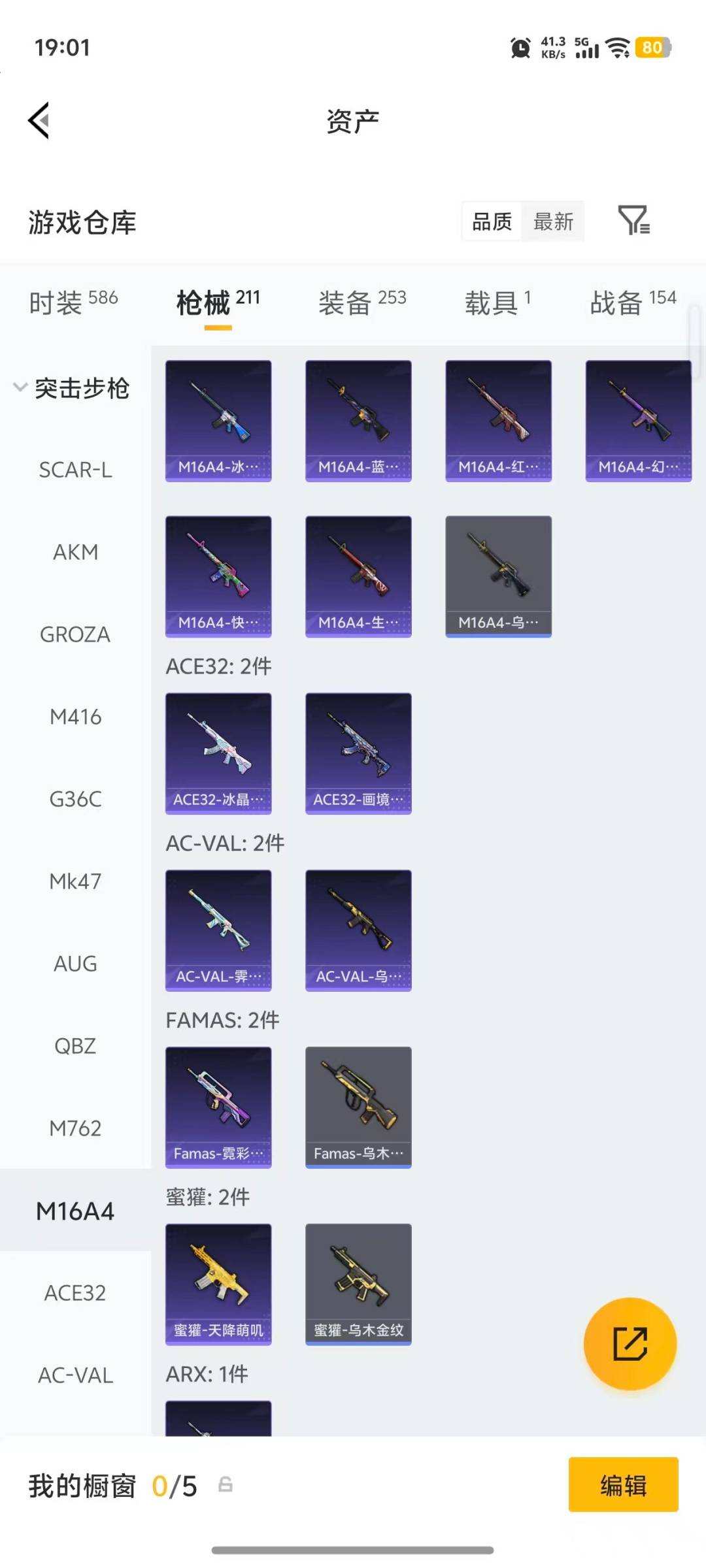Open the 载具 tab
The image size is (706, 1568).
tap(498, 302)
